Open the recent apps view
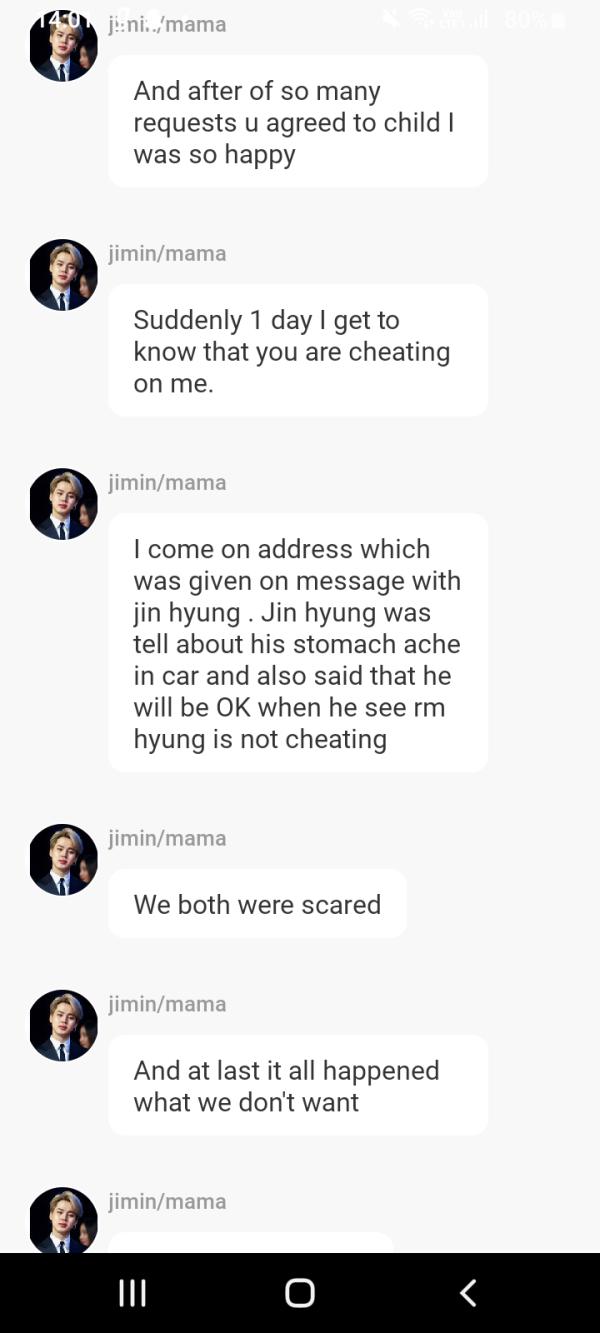600x1333 pixels. [x=132, y=1292]
